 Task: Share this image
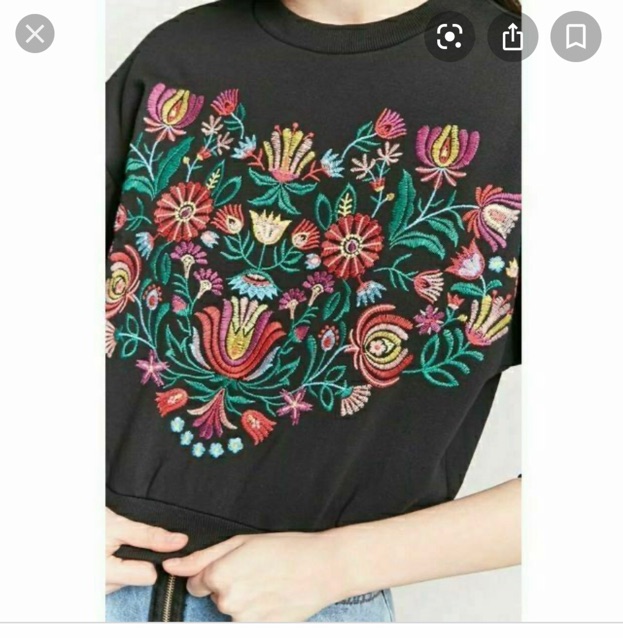click(x=513, y=37)
